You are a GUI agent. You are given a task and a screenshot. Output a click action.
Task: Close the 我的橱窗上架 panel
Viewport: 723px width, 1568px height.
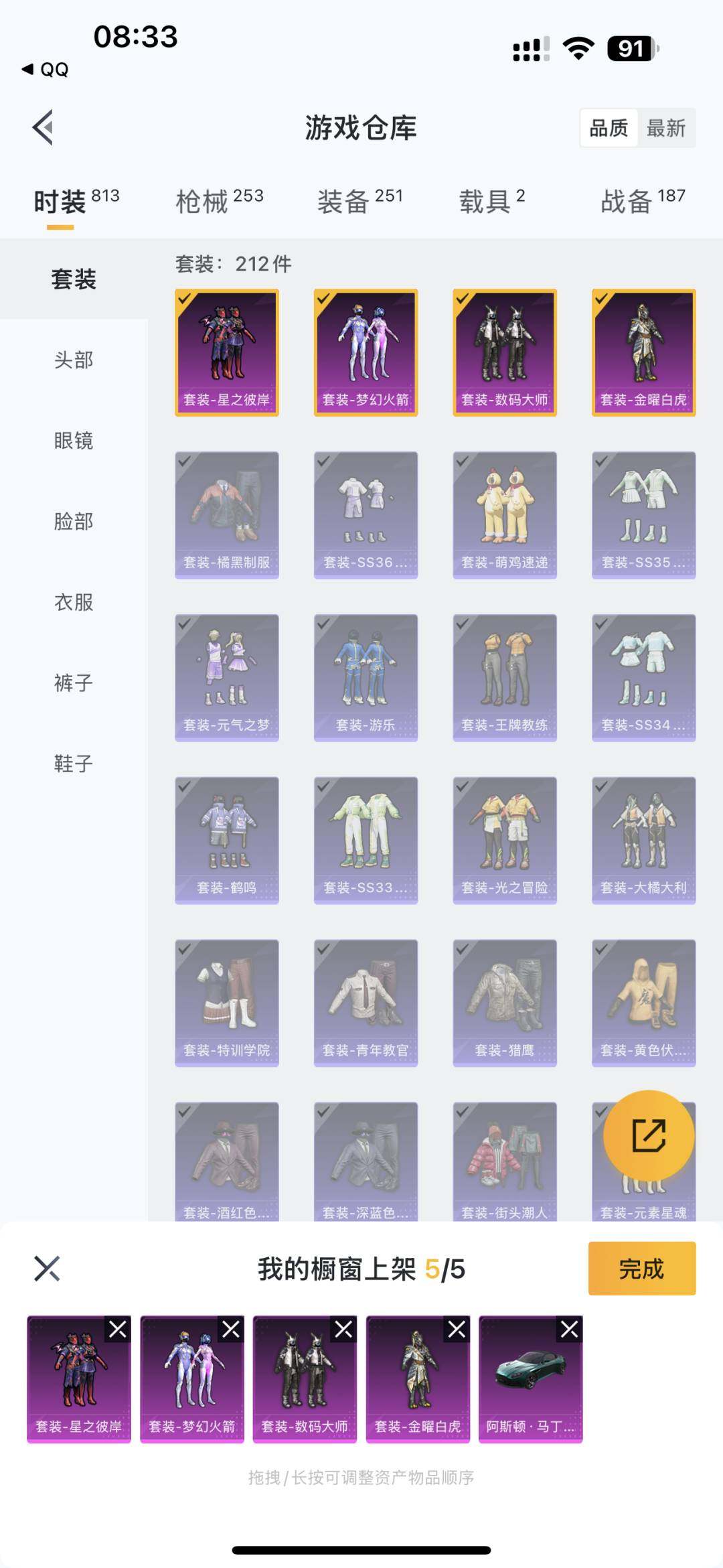47,1269
